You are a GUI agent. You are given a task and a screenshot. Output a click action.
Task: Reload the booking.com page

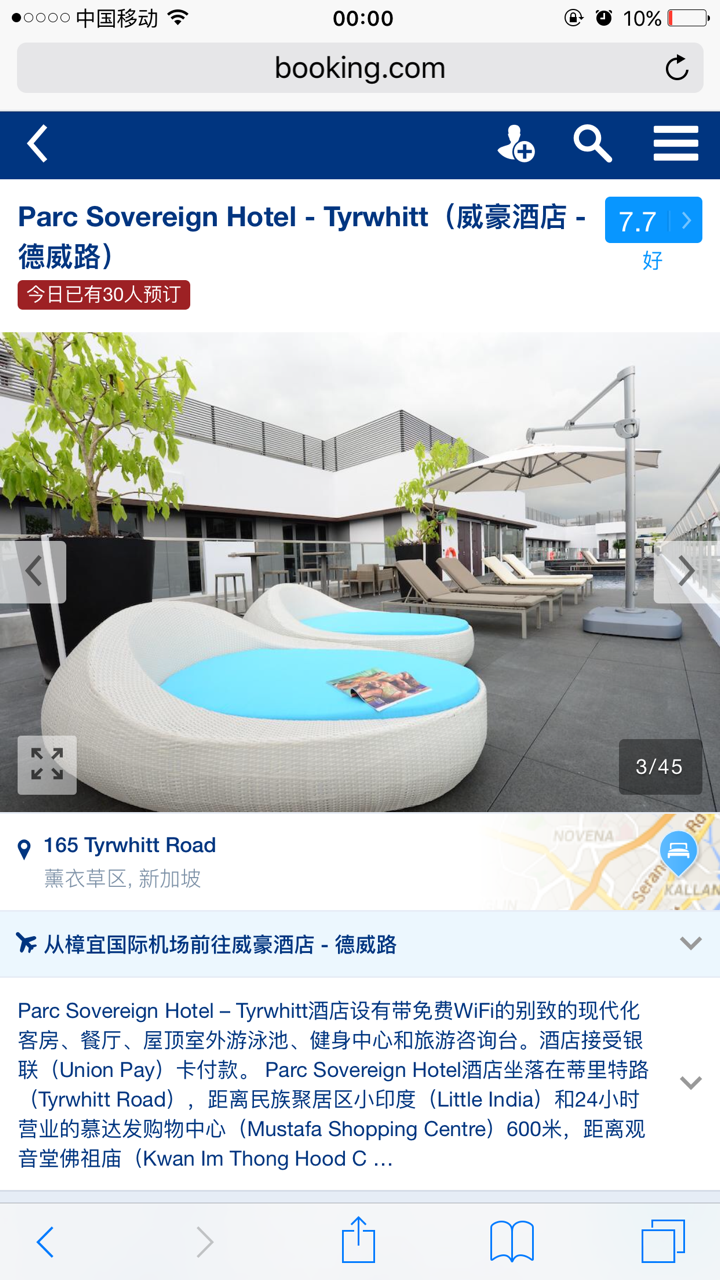(x=677, y=68)
